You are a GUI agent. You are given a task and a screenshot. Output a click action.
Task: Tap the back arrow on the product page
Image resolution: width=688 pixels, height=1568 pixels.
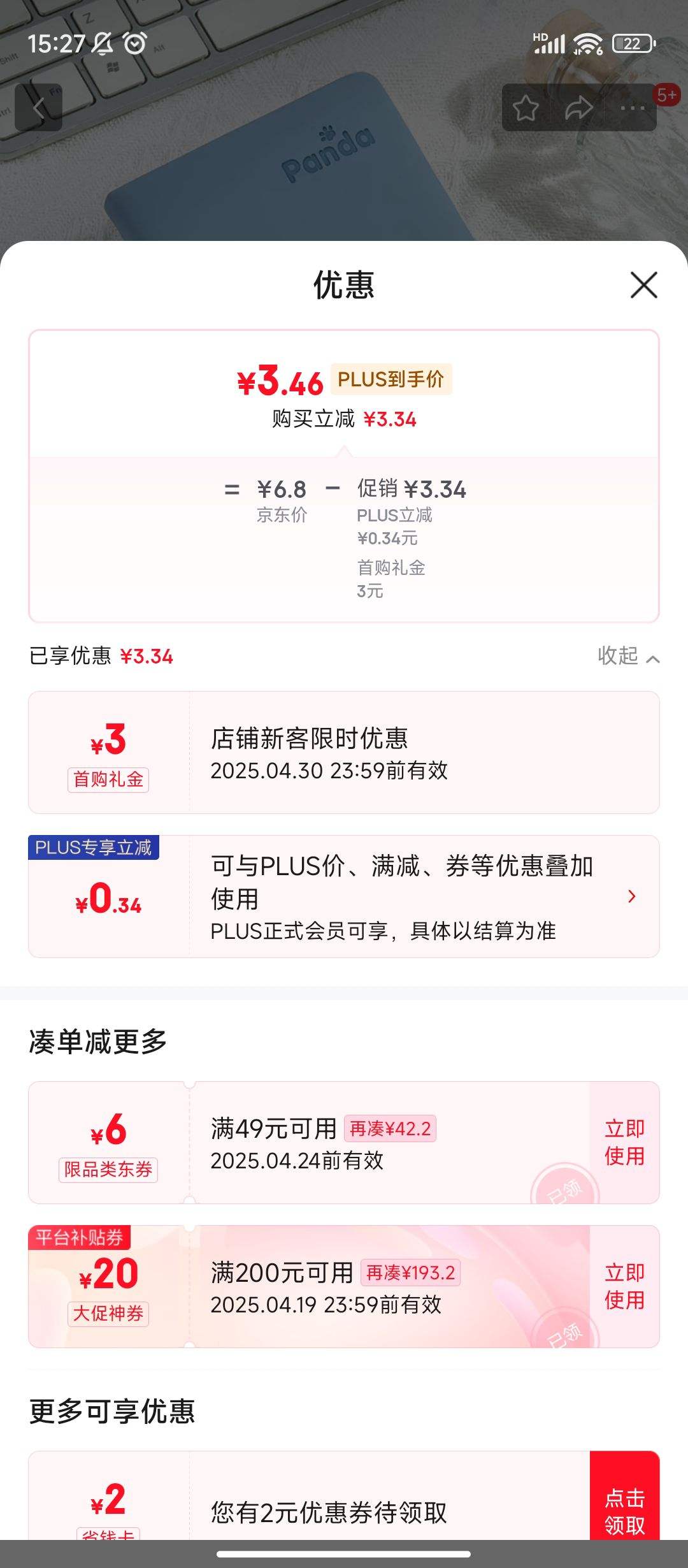coord(38,108)
